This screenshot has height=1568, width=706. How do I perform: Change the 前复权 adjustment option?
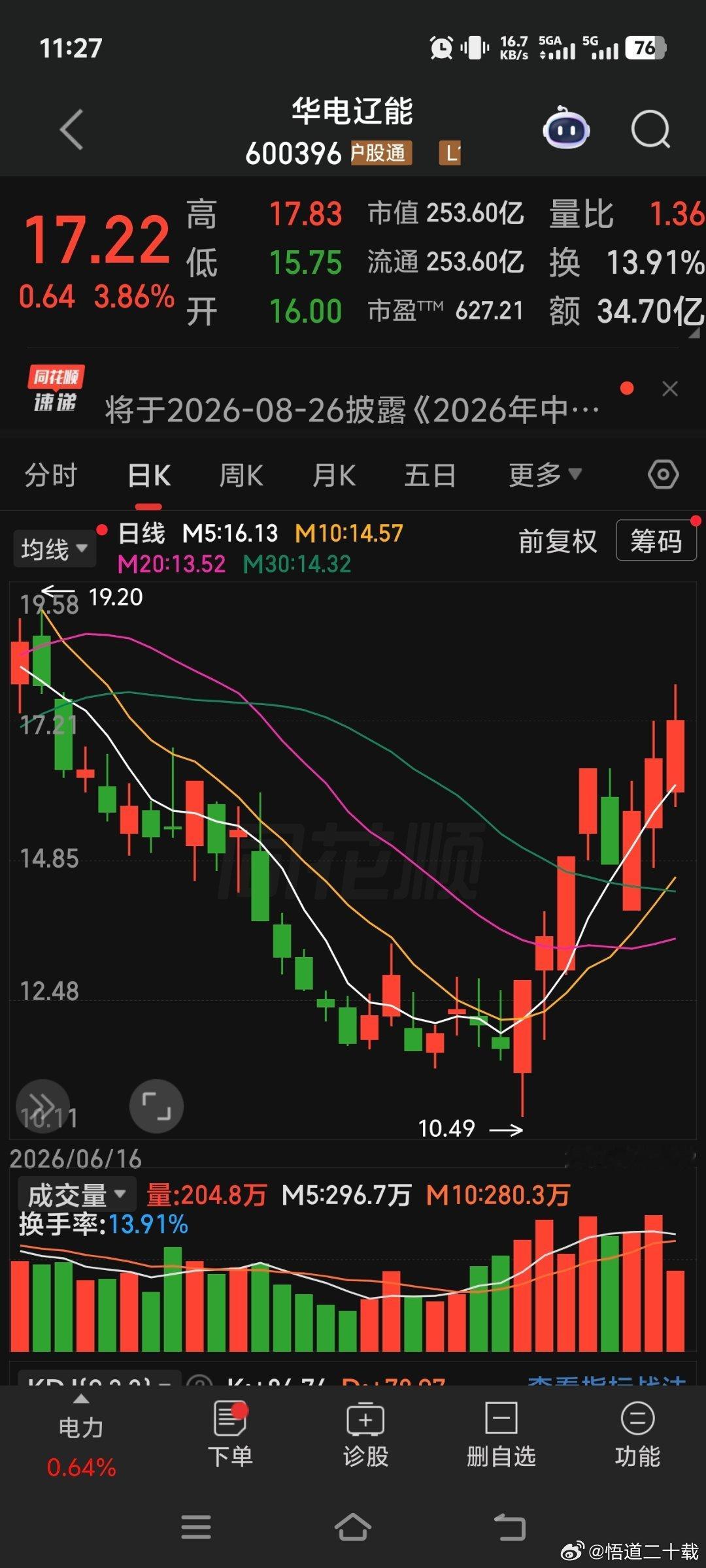[x=558, y=541]
